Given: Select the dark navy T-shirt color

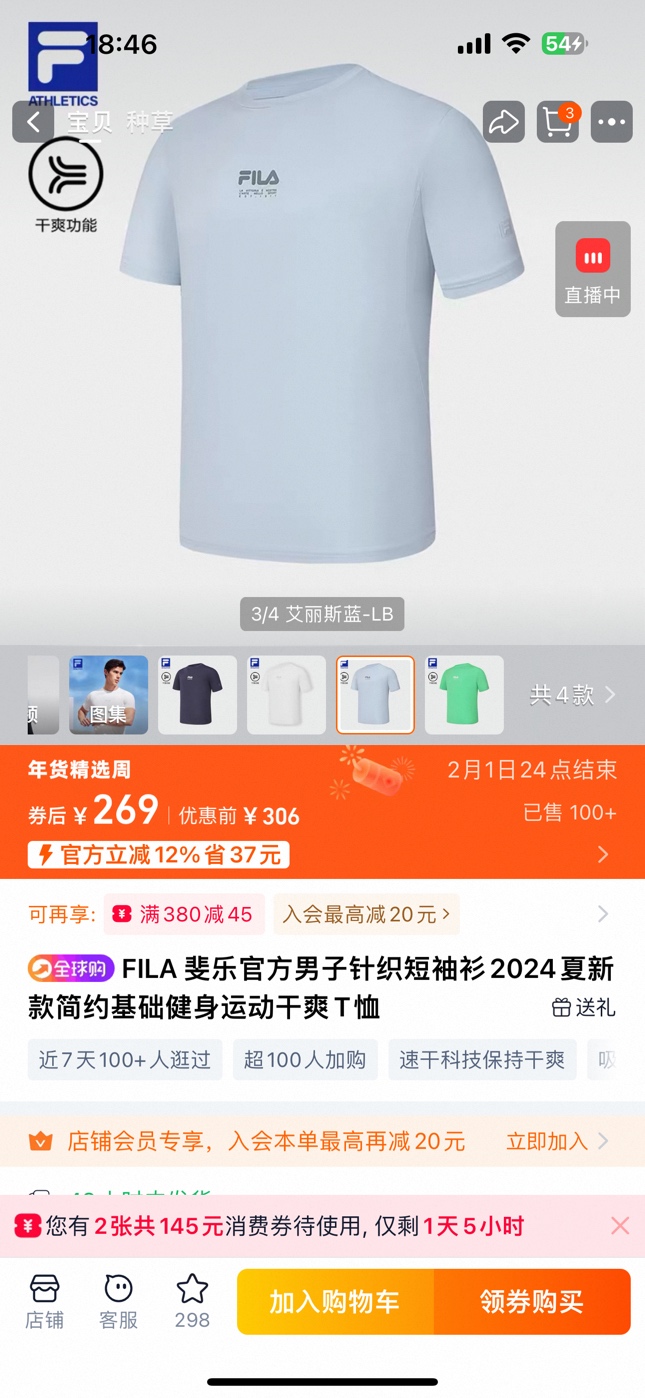Looking at the screenshot, I should [x=197, y=695].
